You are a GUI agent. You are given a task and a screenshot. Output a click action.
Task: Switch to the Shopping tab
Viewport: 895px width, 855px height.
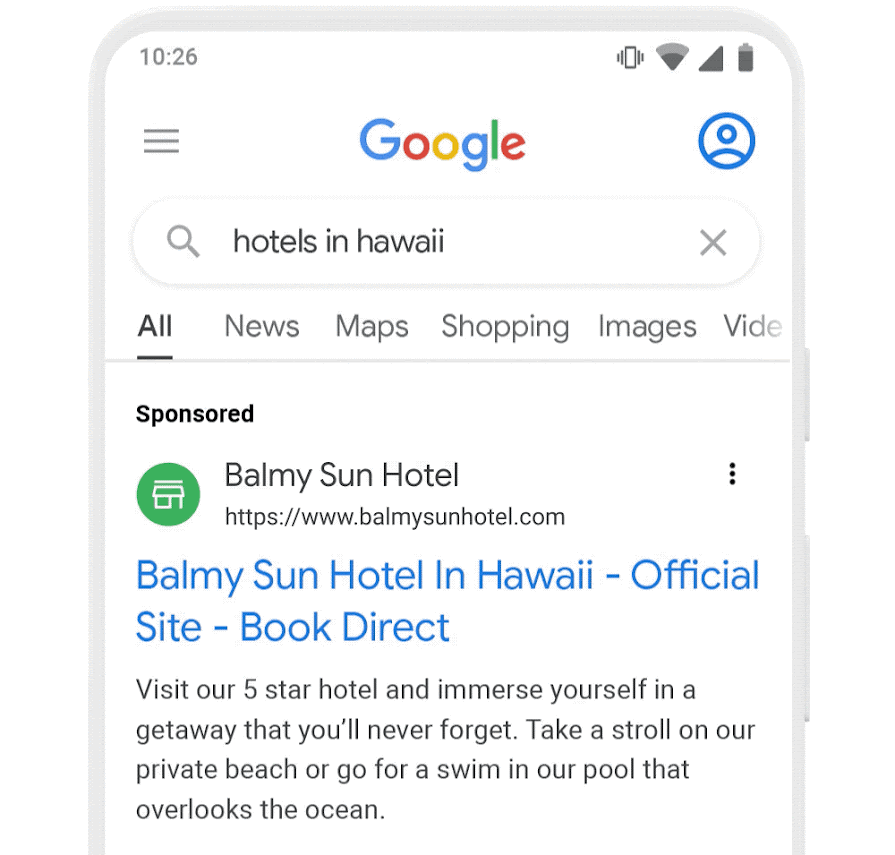[x=505, y=326]
